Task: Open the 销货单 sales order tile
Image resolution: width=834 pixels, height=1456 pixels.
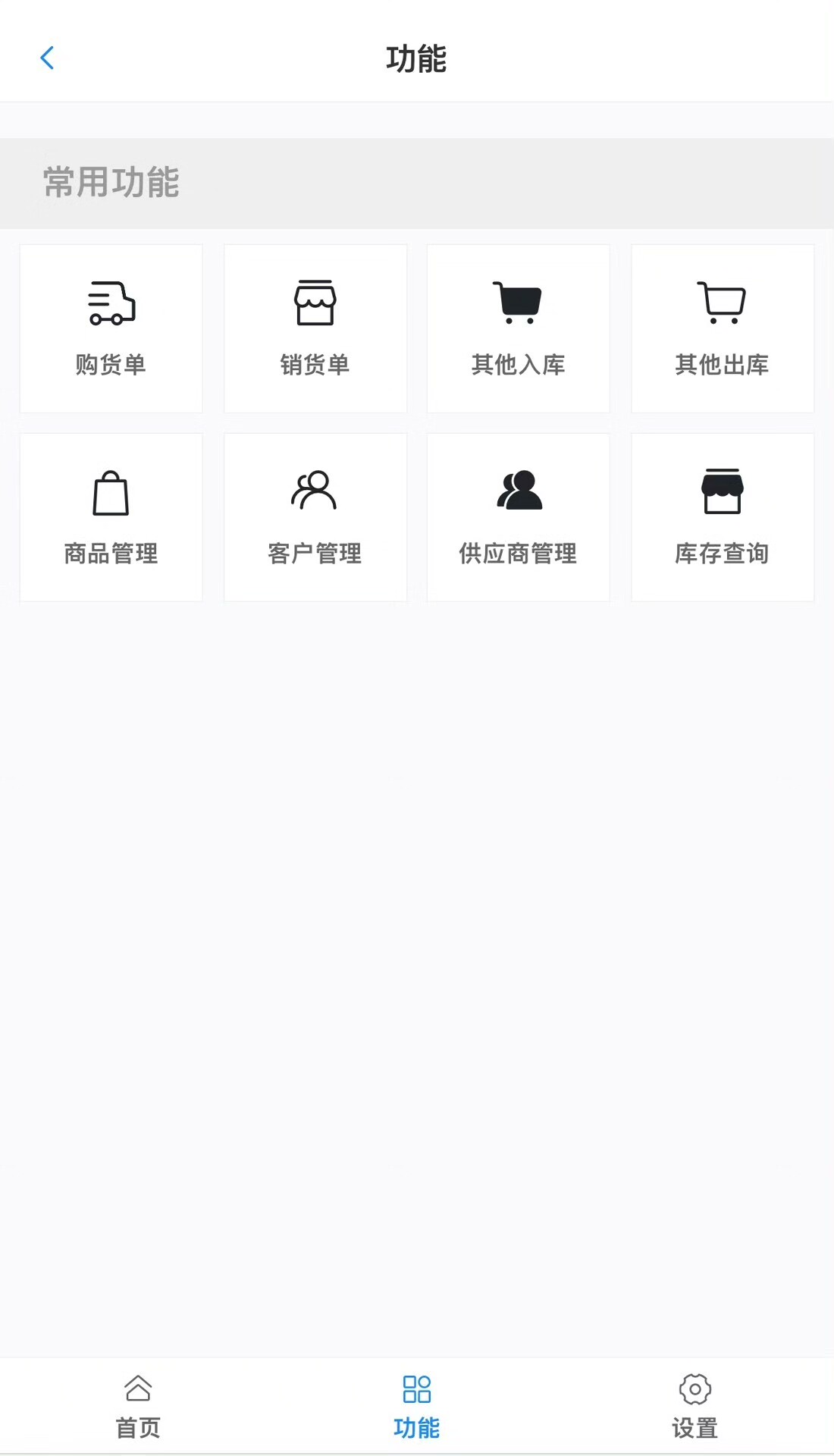Action: point(315,328)
